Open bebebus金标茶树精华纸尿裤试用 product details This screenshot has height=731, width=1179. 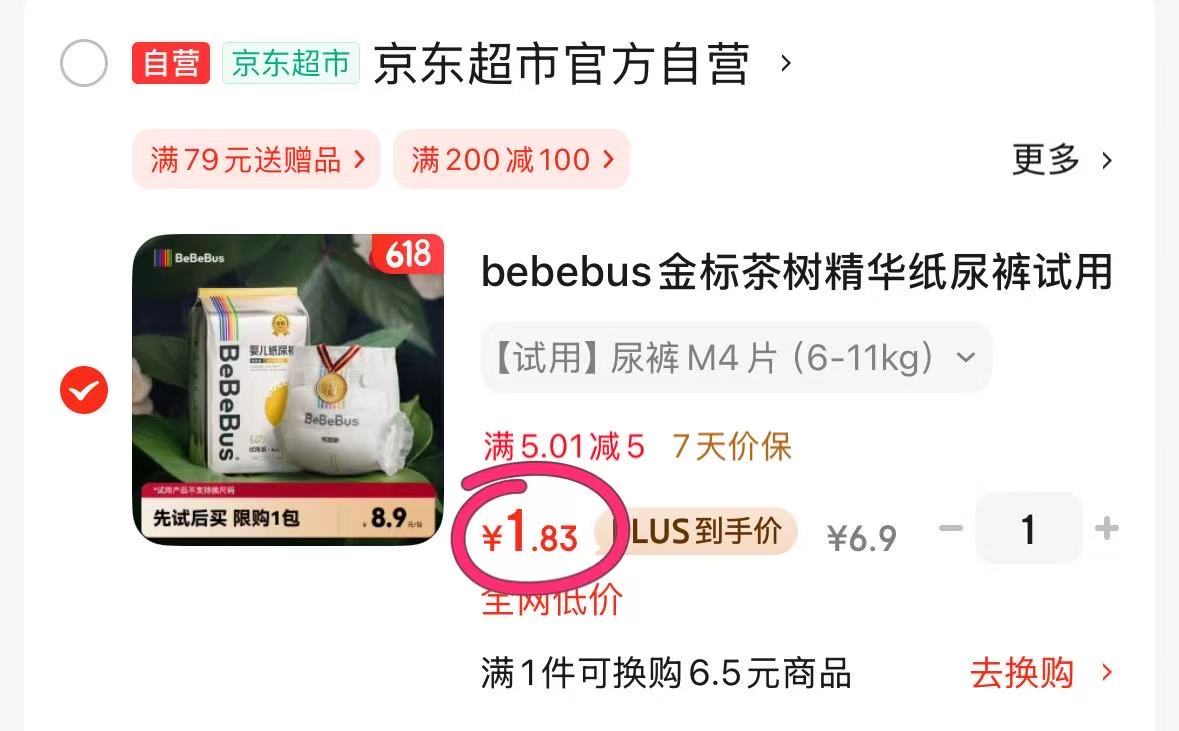coord(796,272)
